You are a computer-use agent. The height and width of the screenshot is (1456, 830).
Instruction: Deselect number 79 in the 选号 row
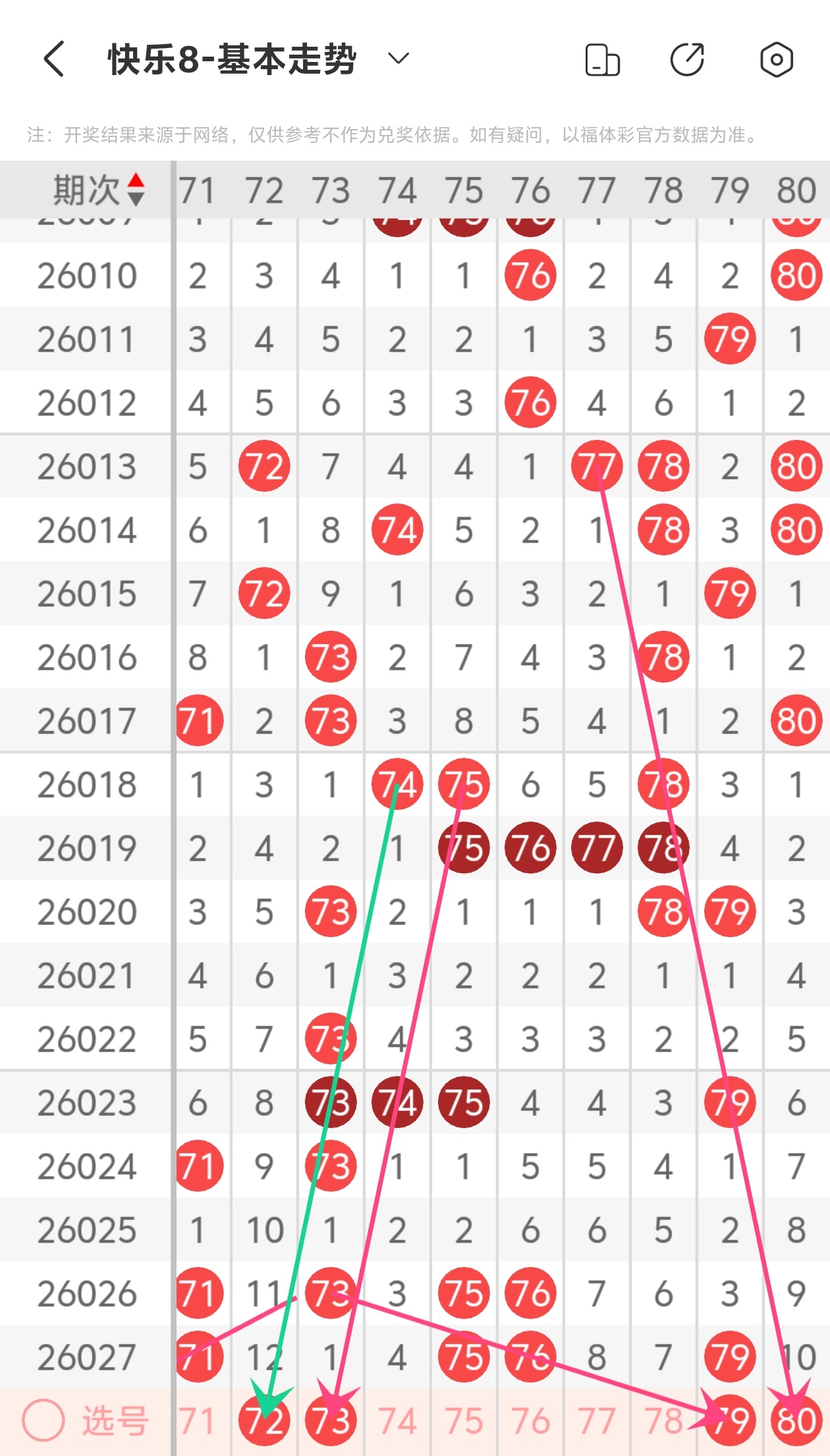click(x=730, y=1421)
